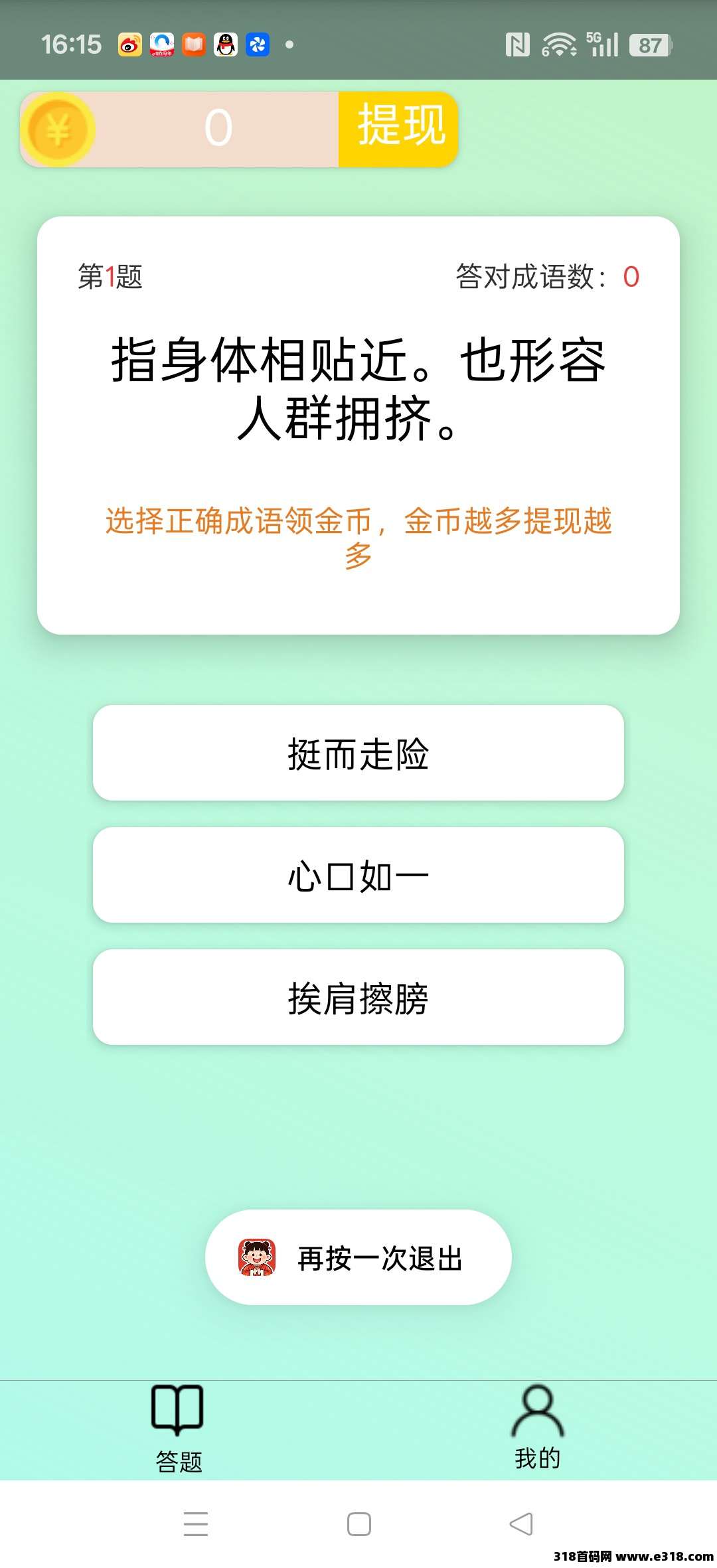Switch to the 答题 tab
Image resolution: width=717 pixels, height=1568 pixels.
[x=178, y=1429]
